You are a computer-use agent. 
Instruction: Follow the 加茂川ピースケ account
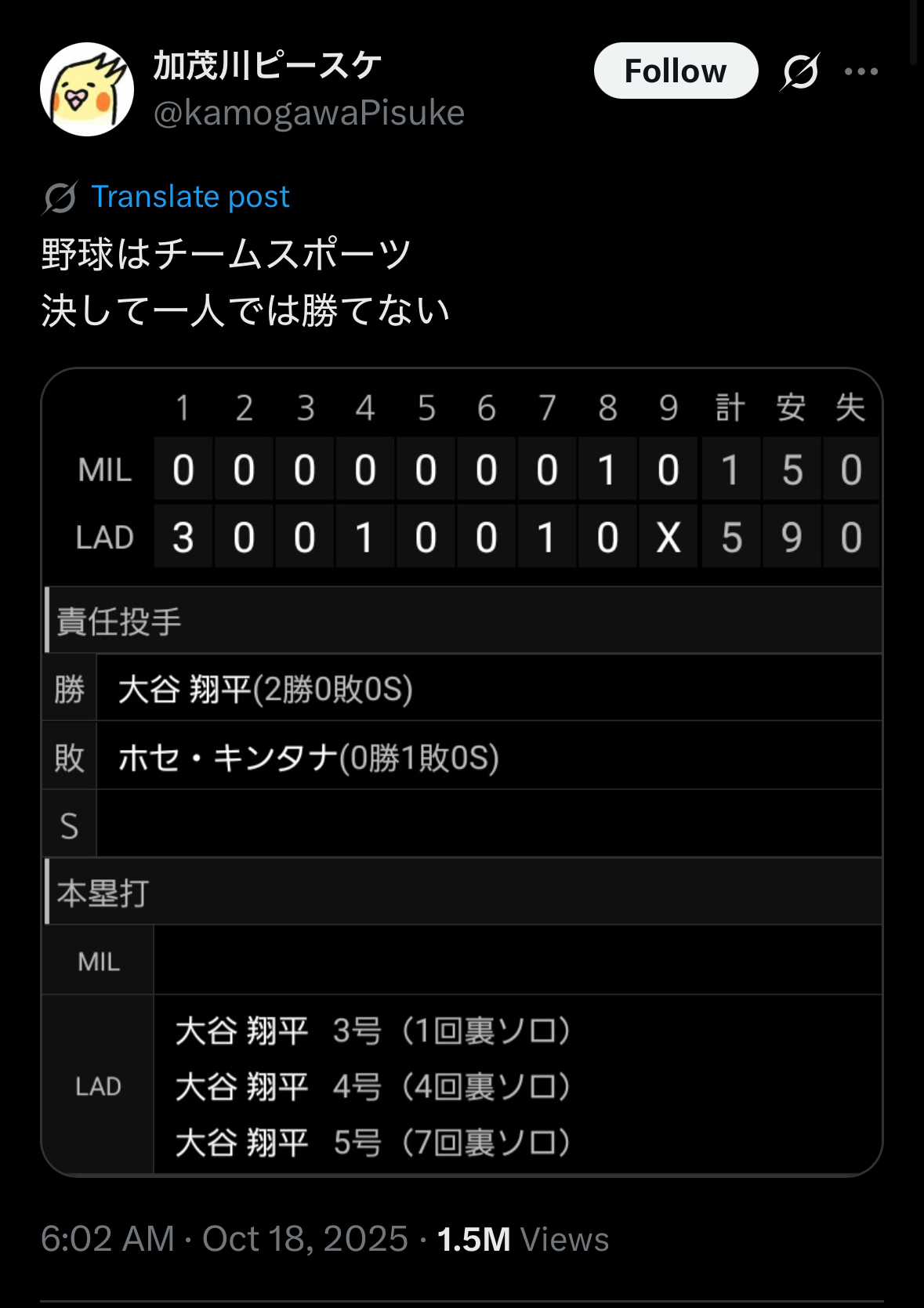coord(675,71)
